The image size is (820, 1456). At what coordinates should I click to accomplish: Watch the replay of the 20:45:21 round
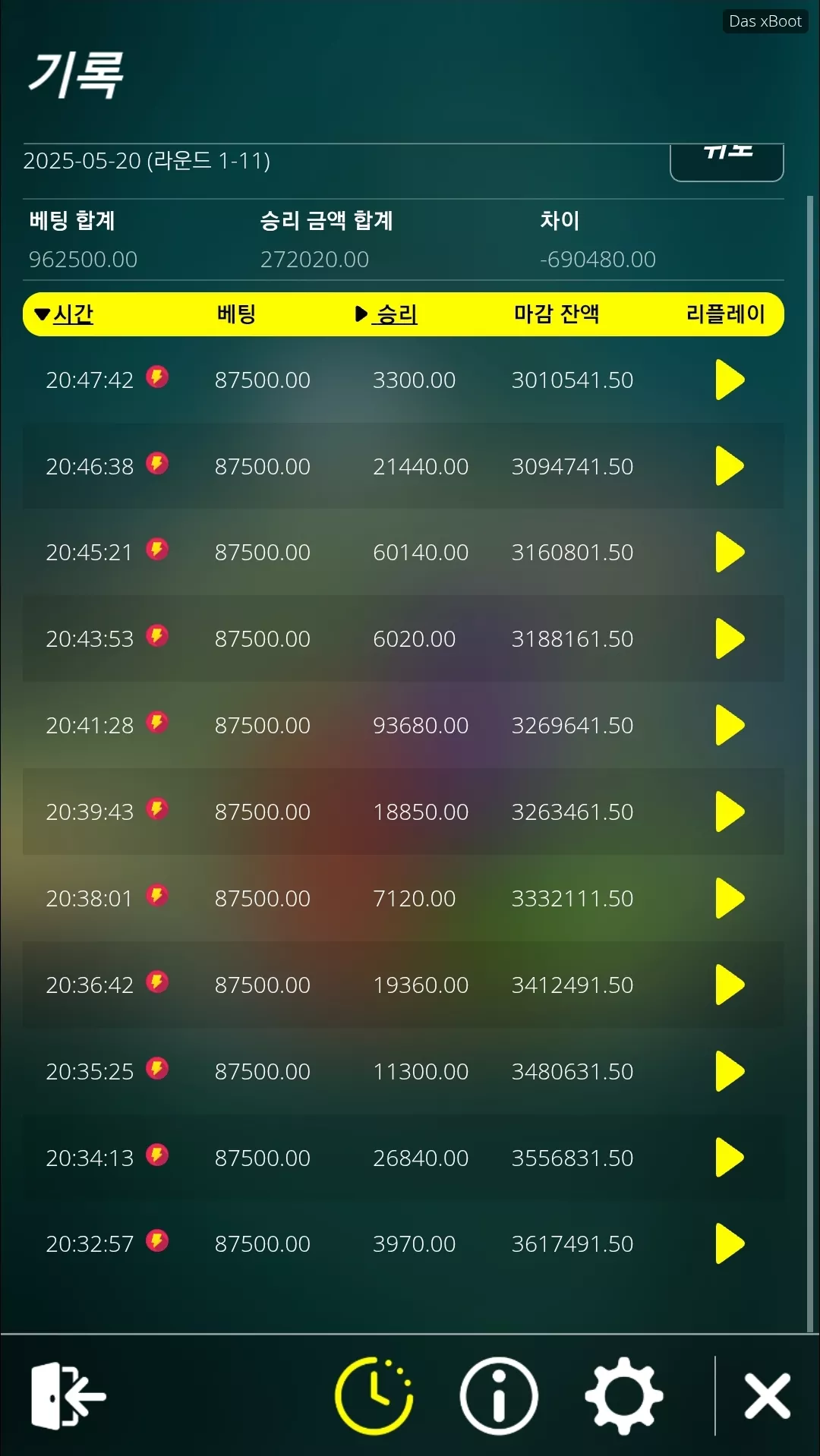pyautogui.click(x=730, y=552)
